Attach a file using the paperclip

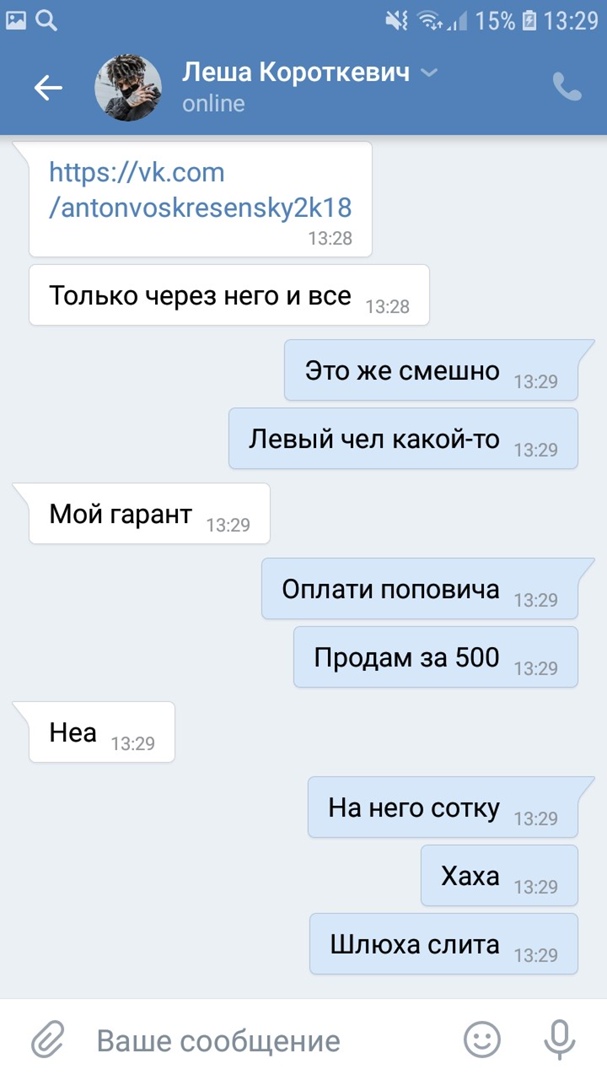(47, 1040)
